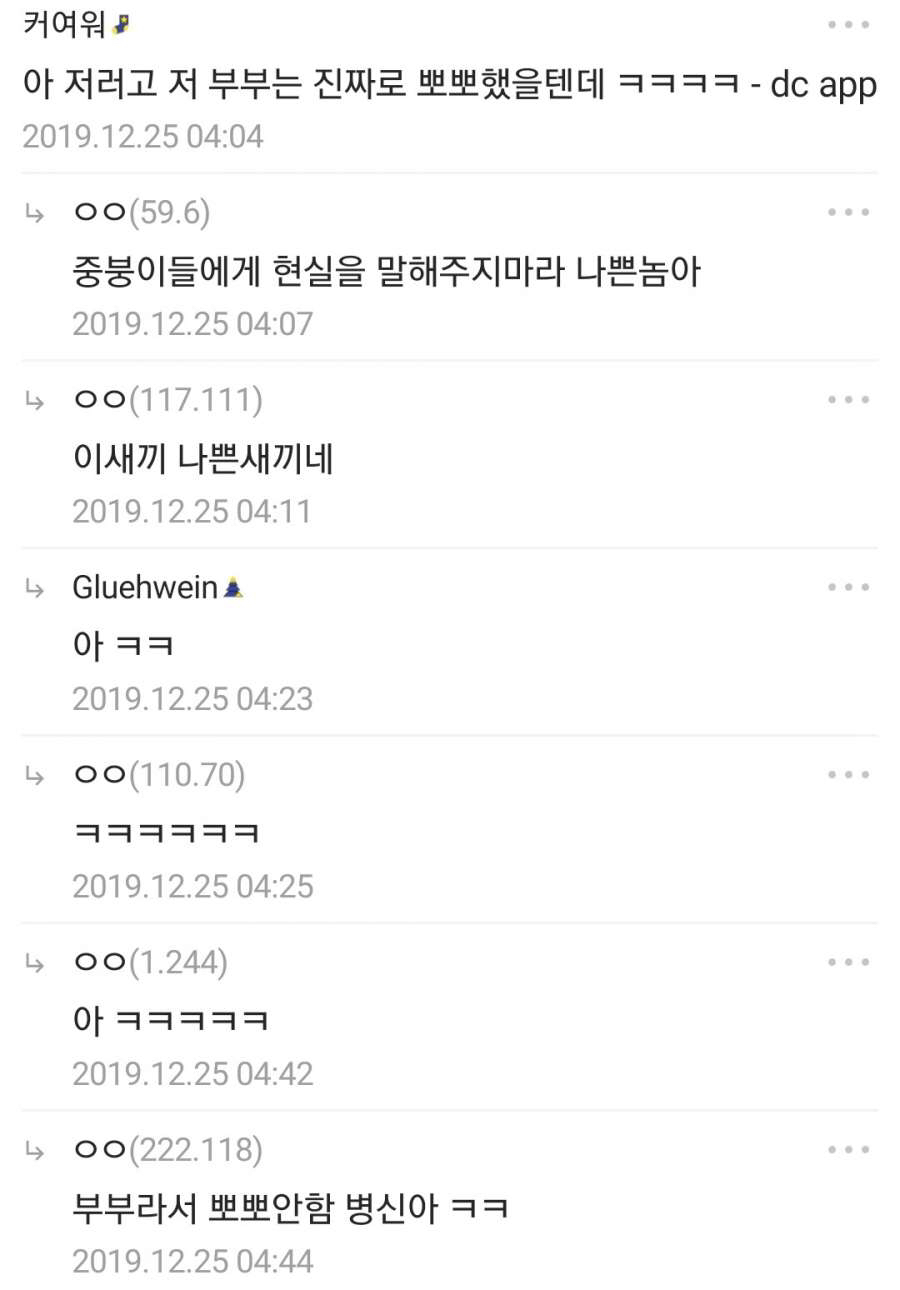Open options for comment by ㅇㅇ(59.6)
Viewport: 900px width, 1290px height.
pyautogui.click(x=848, y=211)
